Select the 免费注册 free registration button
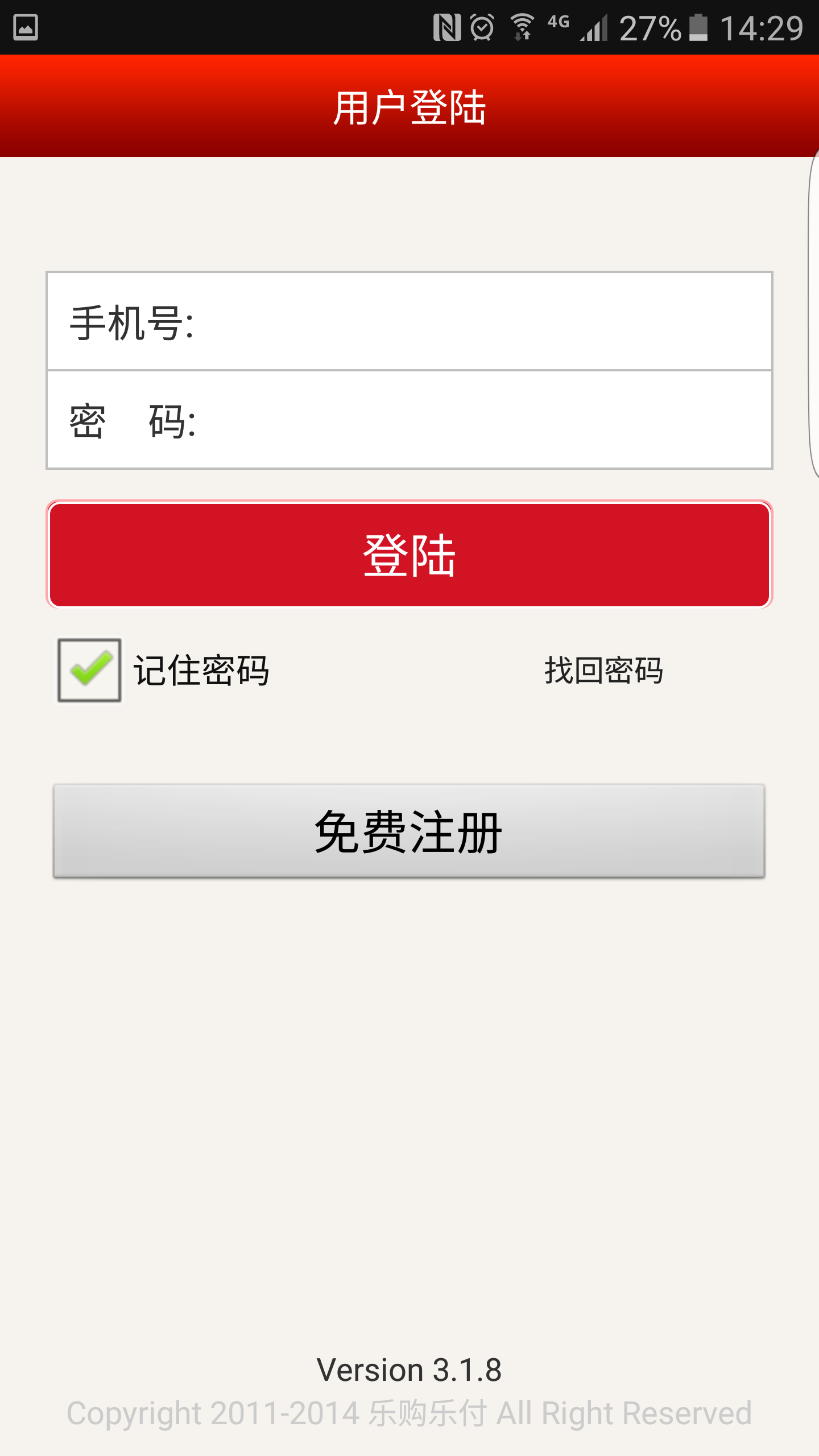This screenshot has width=819, height=1456. tap(409, 832)
